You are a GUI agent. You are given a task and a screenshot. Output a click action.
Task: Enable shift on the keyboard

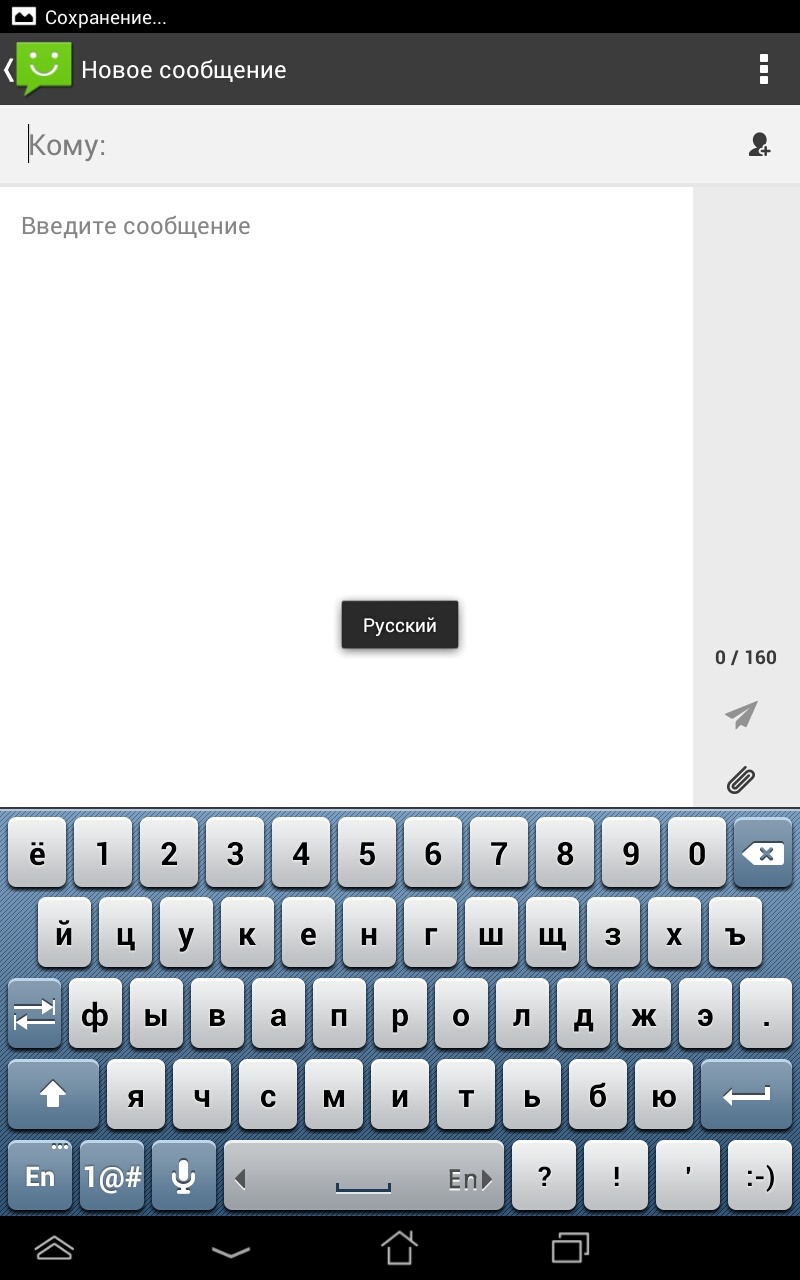[53, 1095]
